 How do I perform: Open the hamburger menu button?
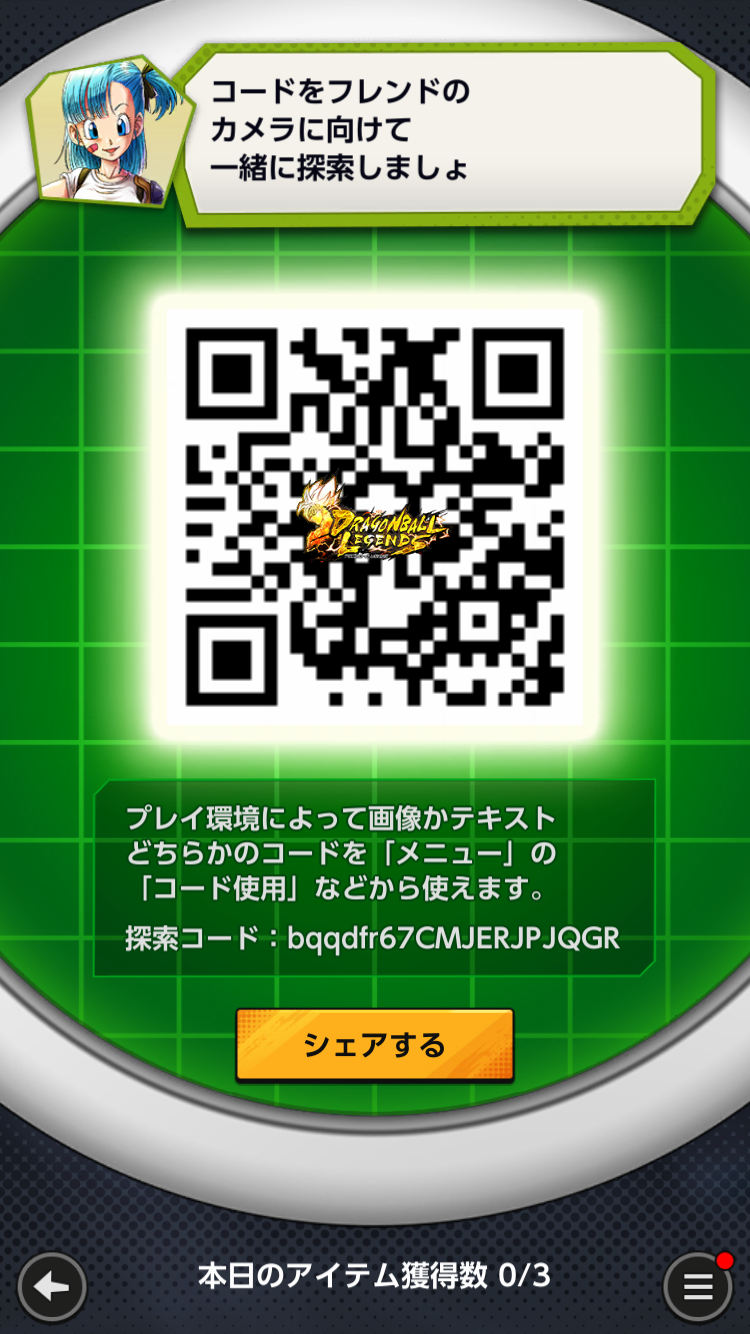point(698,1287)
